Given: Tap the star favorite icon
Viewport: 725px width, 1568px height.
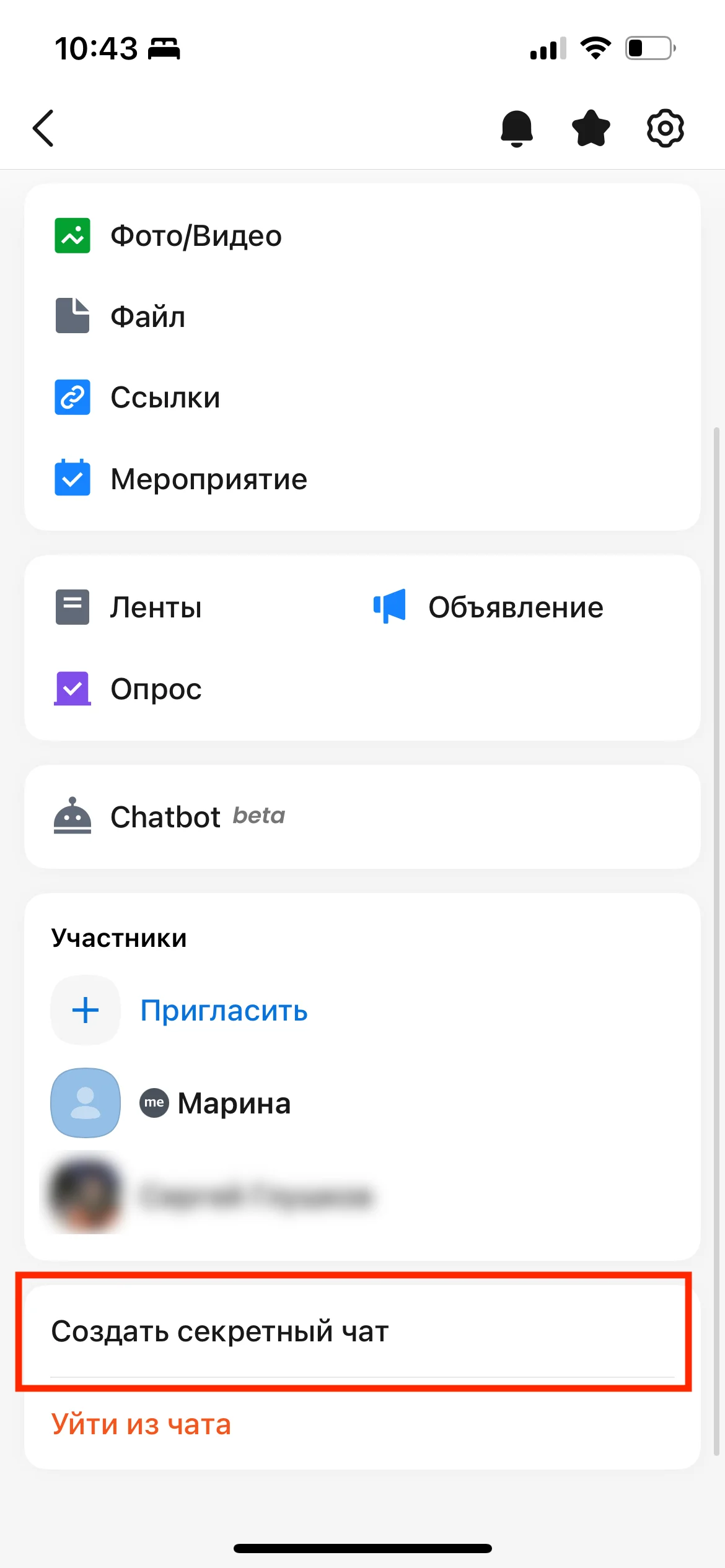Looking at the screenshot, I should pyautogui.click(x=591, y=128).
